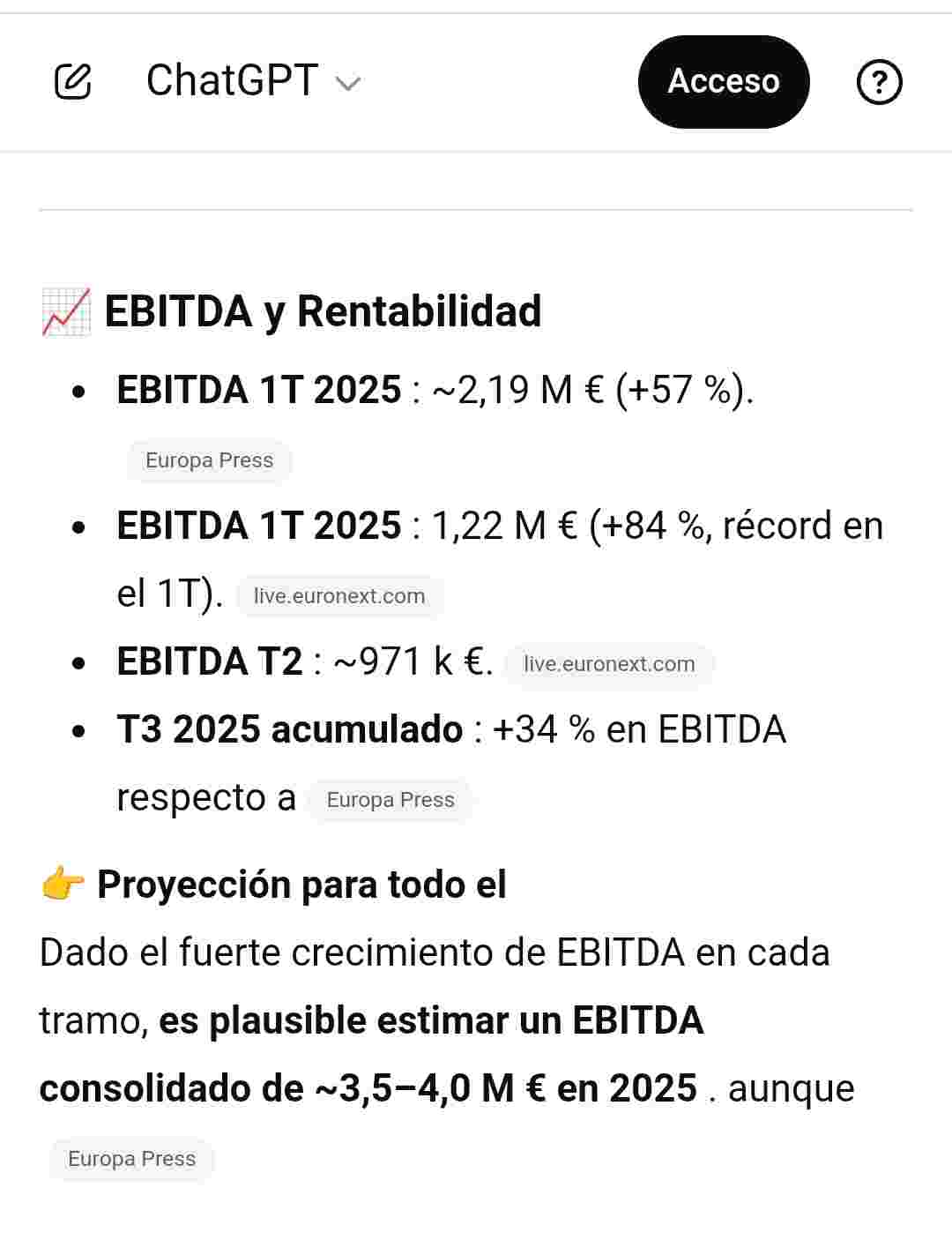The width and height of the screenshot is (952, 1240).
Task: Click the bottom Europa Press citation chip
Action: click(x=130, y=1159)
